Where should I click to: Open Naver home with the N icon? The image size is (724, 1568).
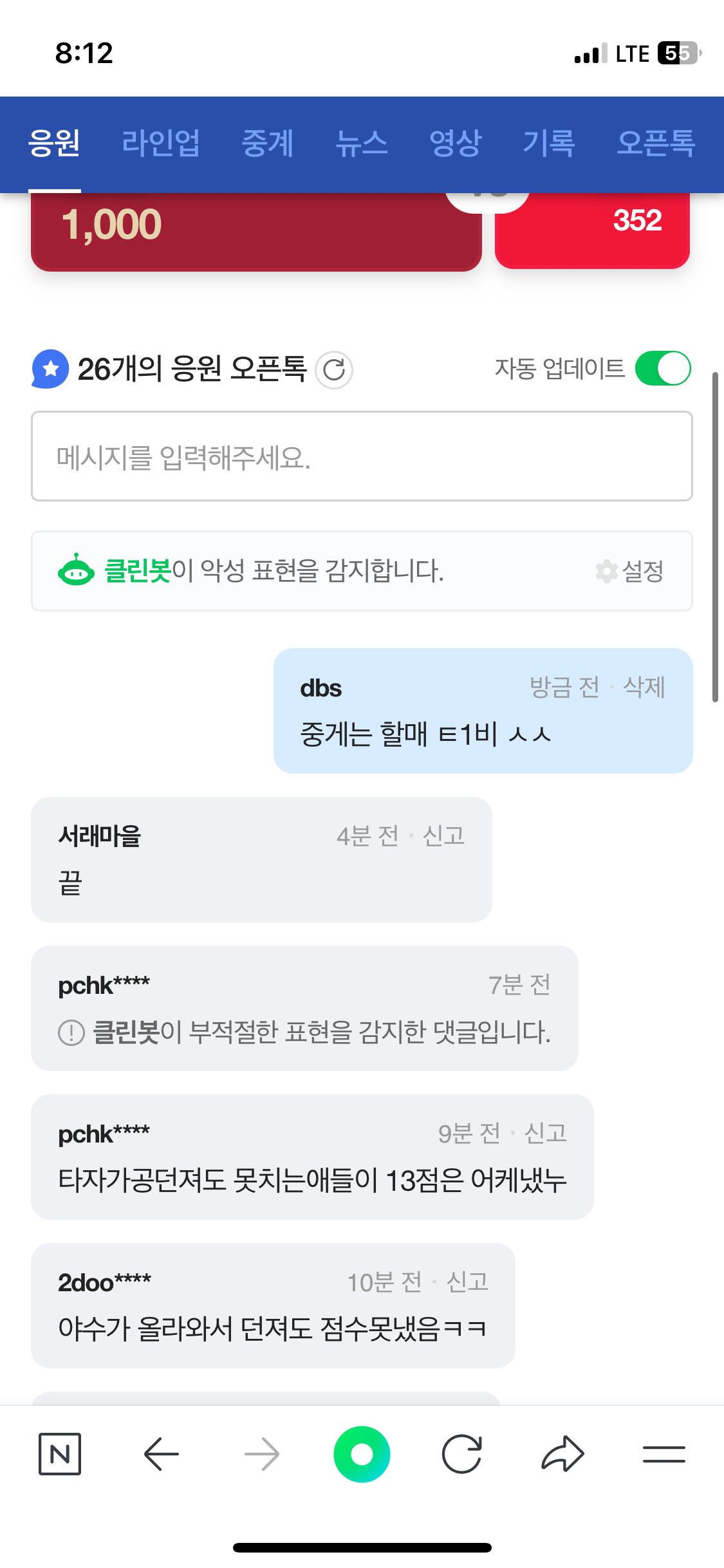pos(60,1454)
